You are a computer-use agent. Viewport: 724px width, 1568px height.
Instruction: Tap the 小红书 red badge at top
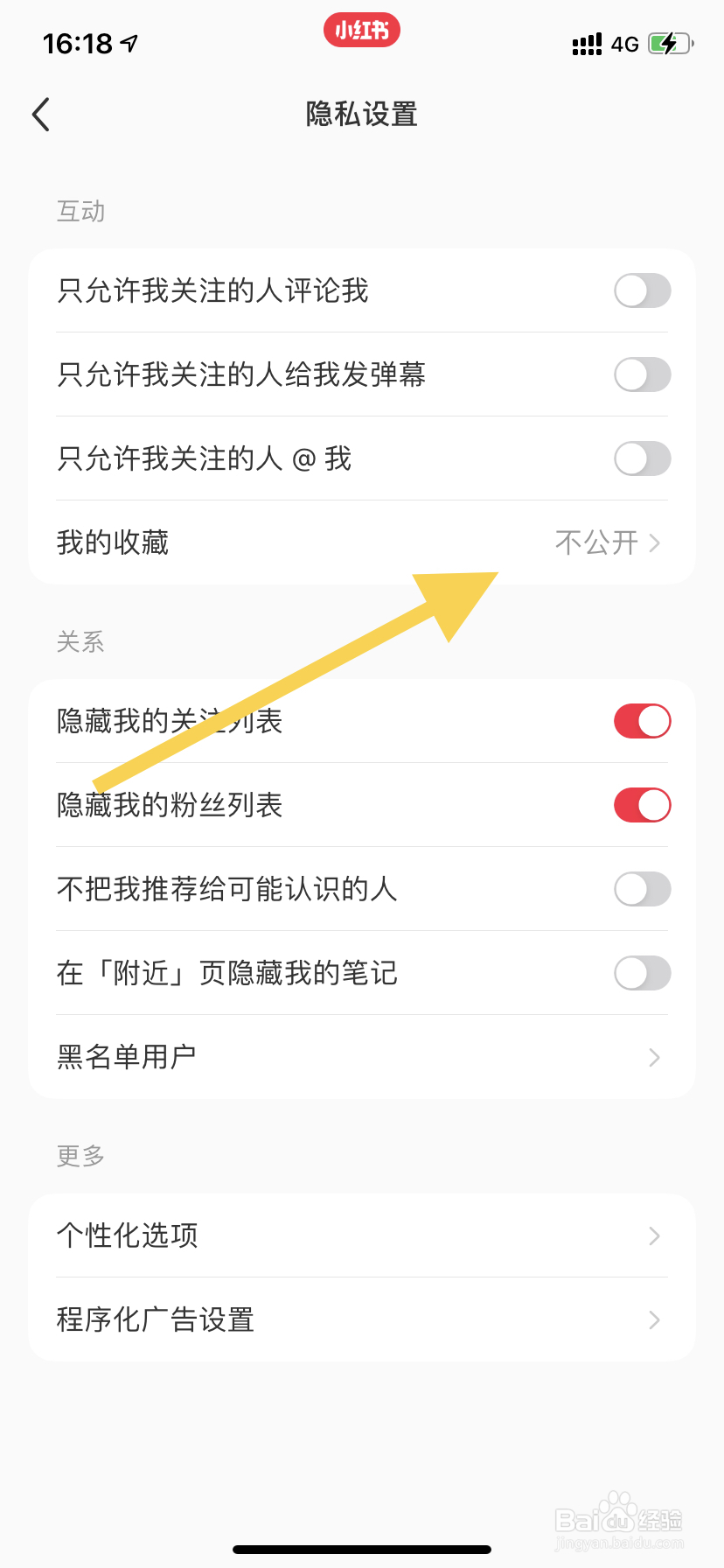[x=362, y=30]
